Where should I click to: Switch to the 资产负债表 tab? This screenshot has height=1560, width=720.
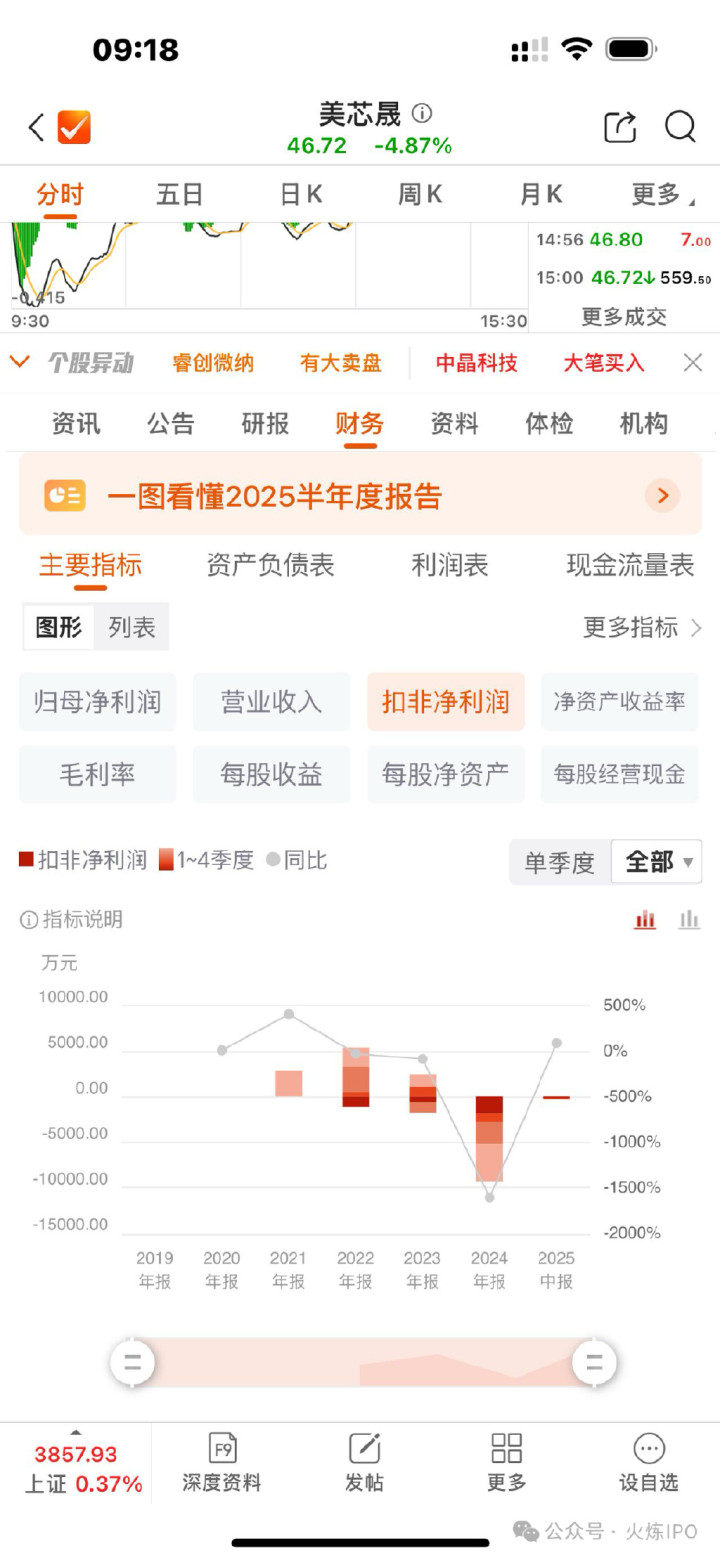tap(270, 566)
